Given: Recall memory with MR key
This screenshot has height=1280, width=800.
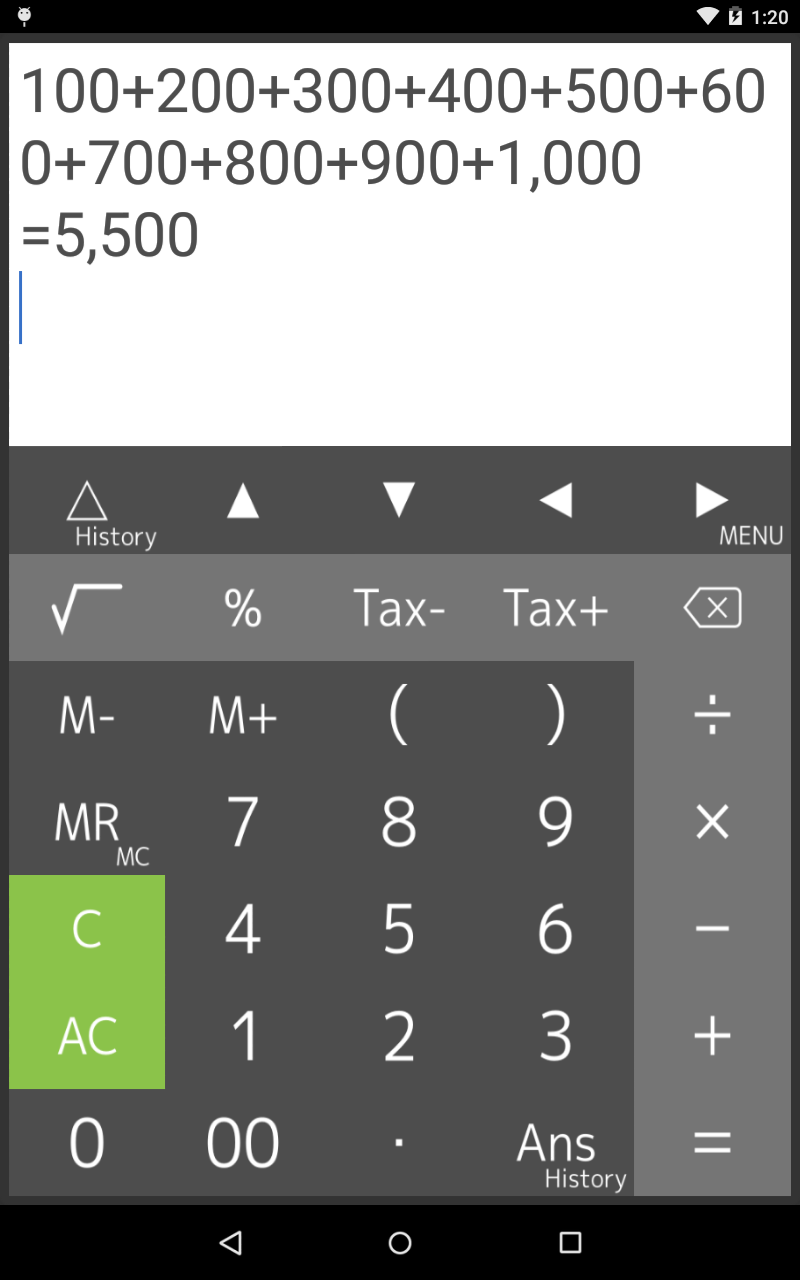Looking at the screenshot, I should (x=87, y=822).
